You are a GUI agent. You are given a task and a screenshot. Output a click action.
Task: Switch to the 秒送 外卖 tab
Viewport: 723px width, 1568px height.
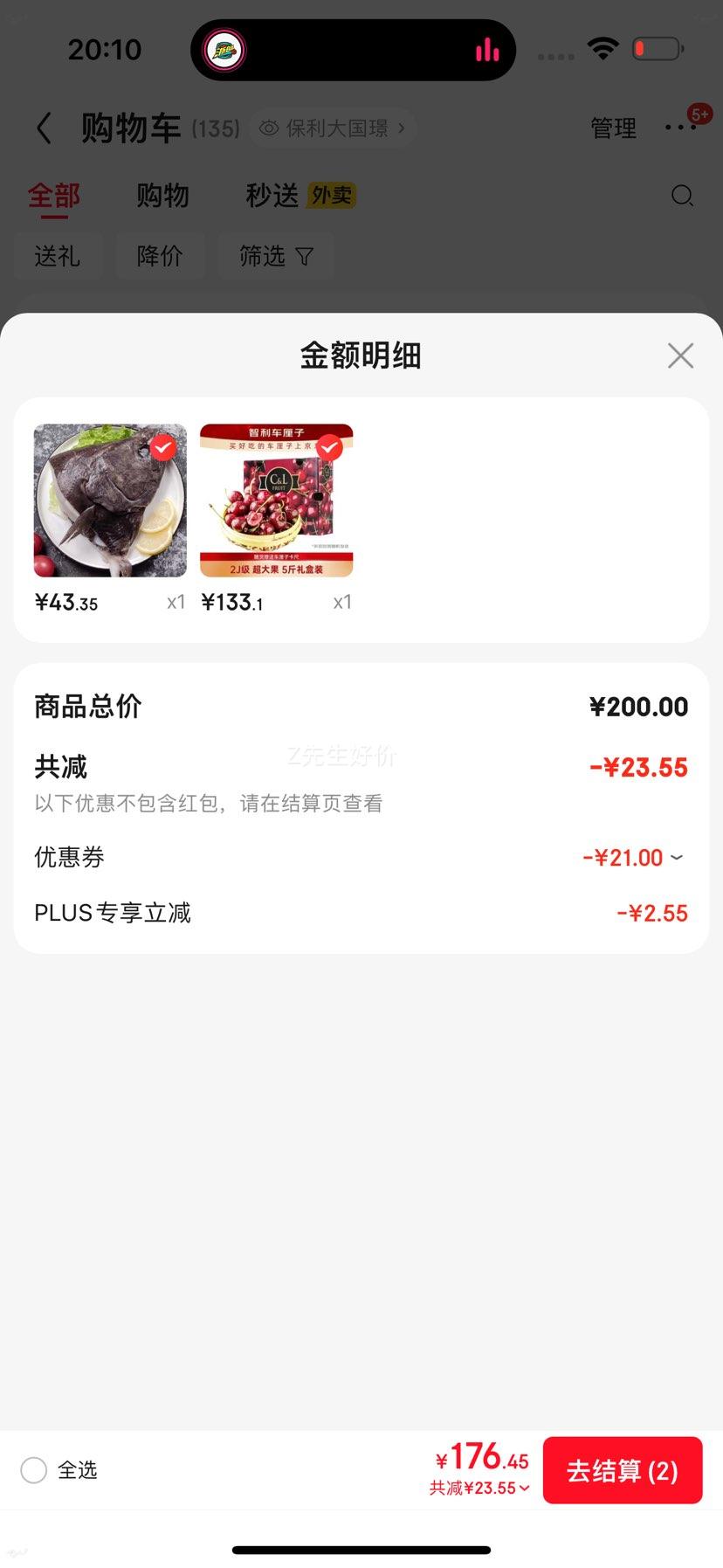click(x=300, y=196)
